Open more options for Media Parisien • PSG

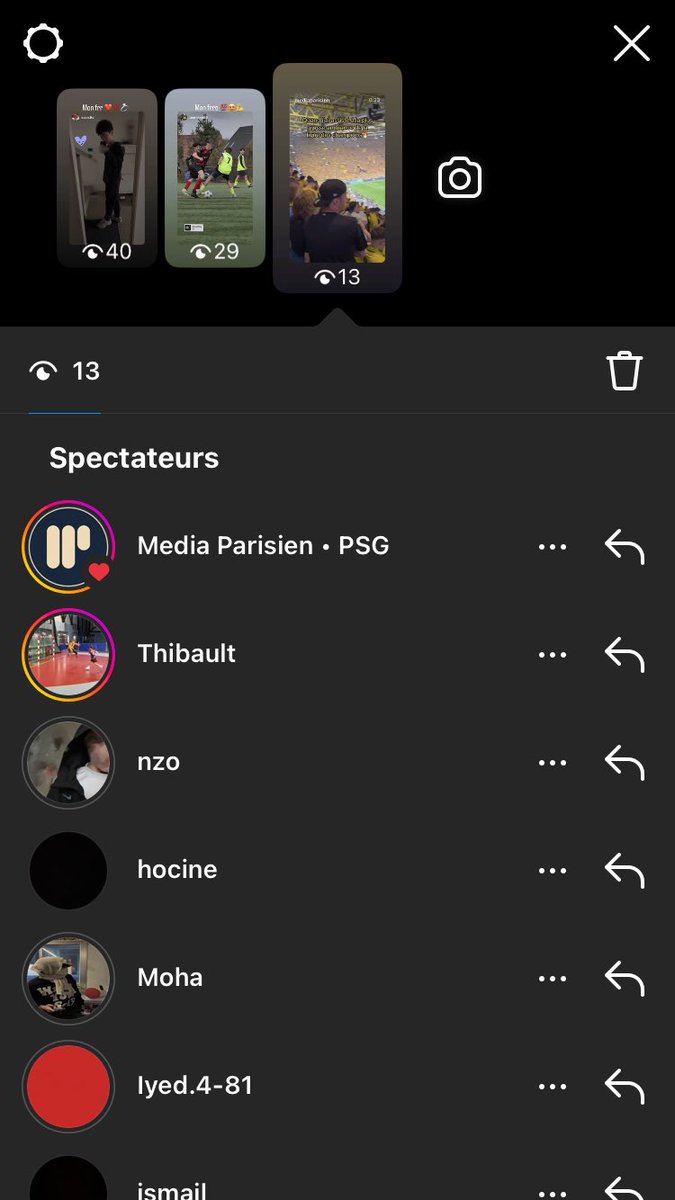coord(552,546)
